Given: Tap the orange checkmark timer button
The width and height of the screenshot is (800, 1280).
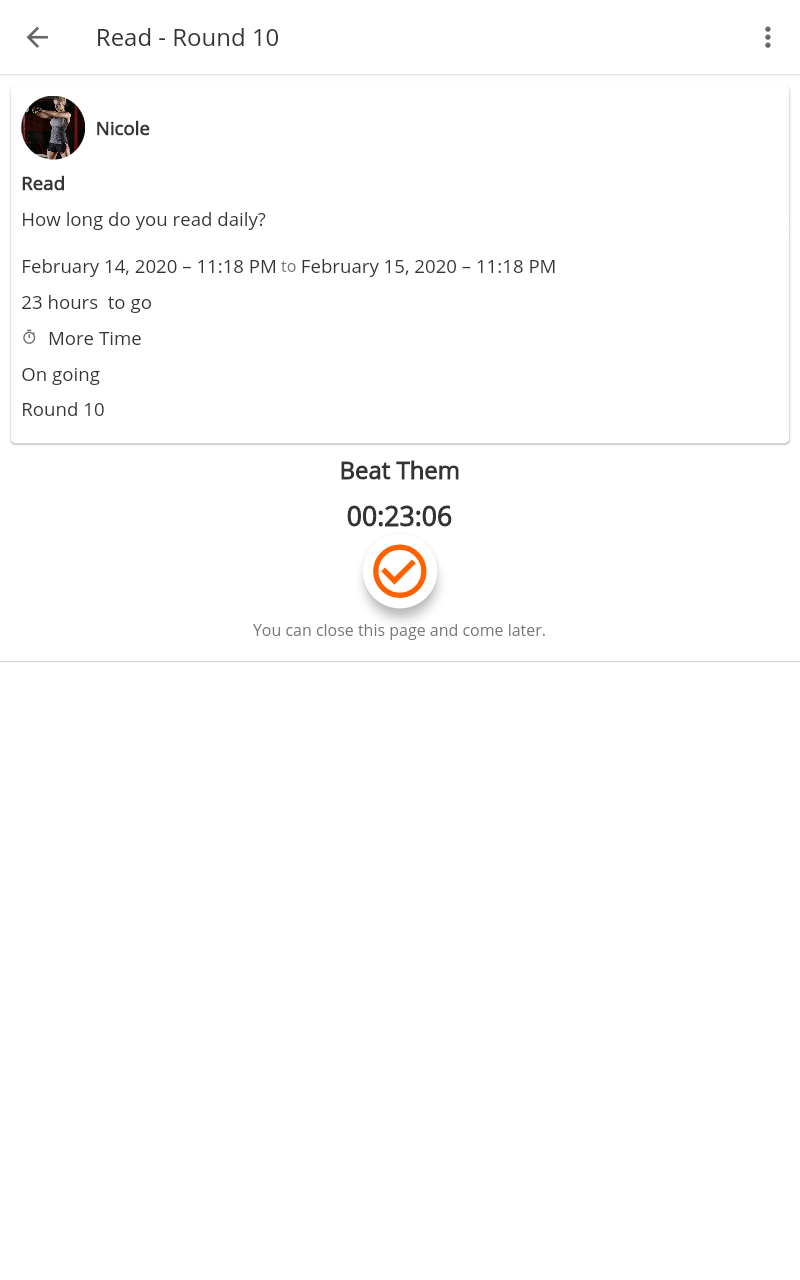Looking at the screenshot, I should 400,571.
